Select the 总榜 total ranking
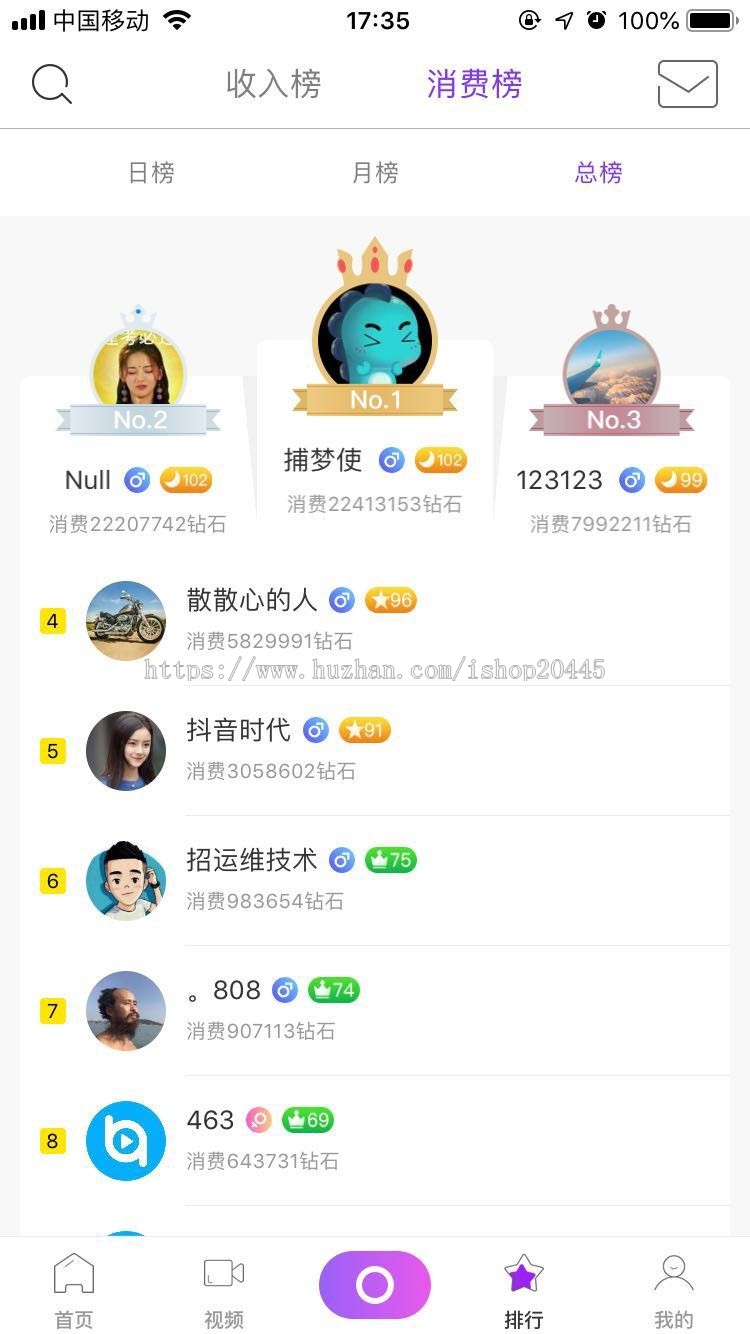The height and width of the screenshot is (1334, 750). 597,172
